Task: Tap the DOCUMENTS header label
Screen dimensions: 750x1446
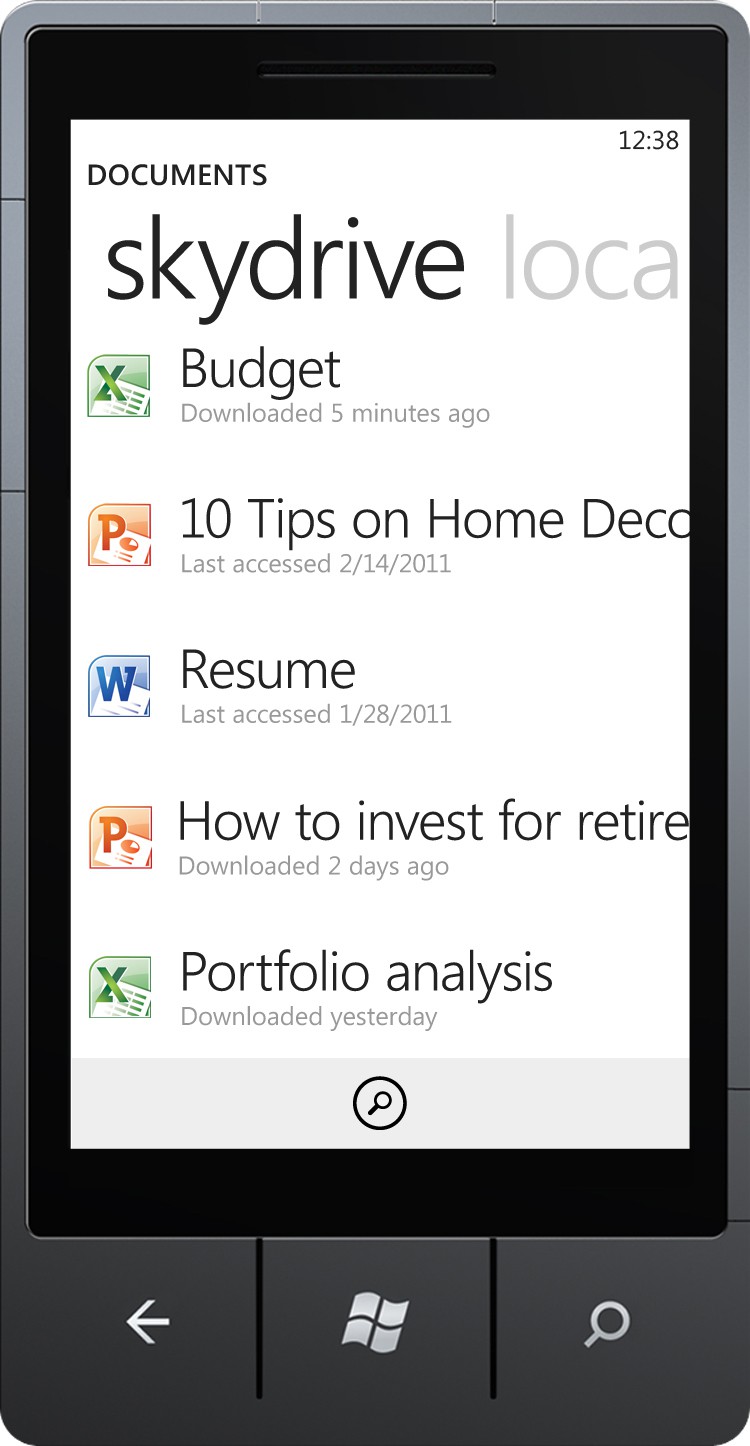Action: 178,175
